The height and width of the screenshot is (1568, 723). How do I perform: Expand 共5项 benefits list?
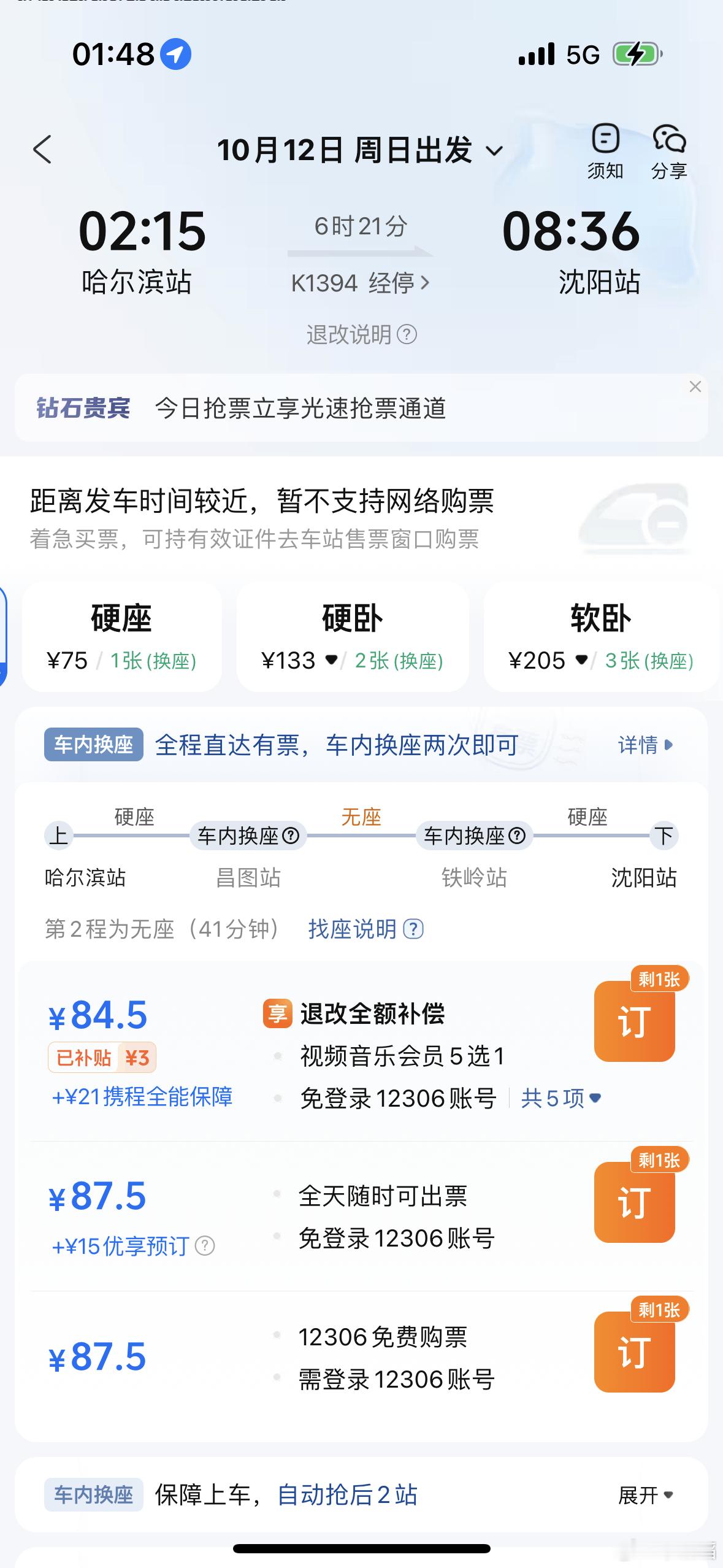click(560, 1098)
